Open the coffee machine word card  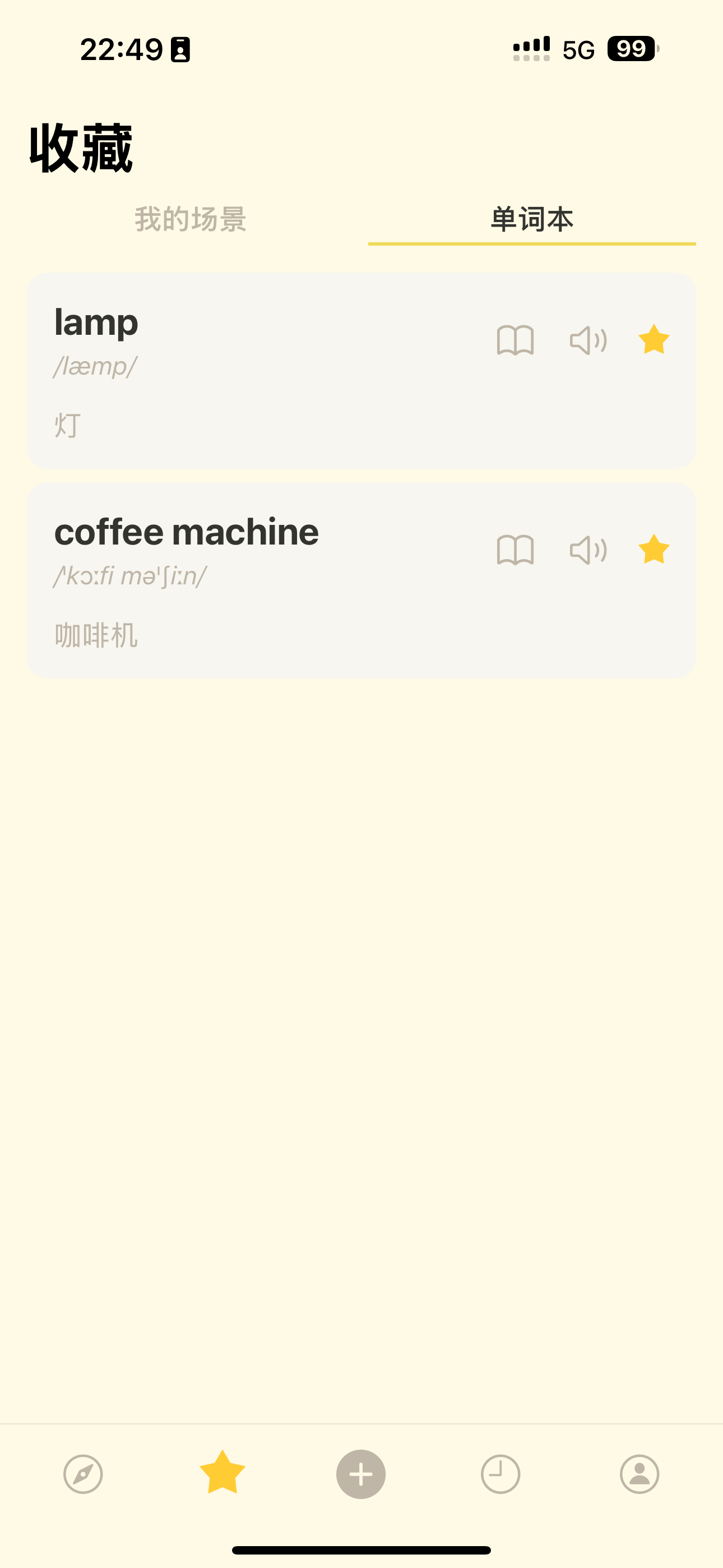pos(361,580)
